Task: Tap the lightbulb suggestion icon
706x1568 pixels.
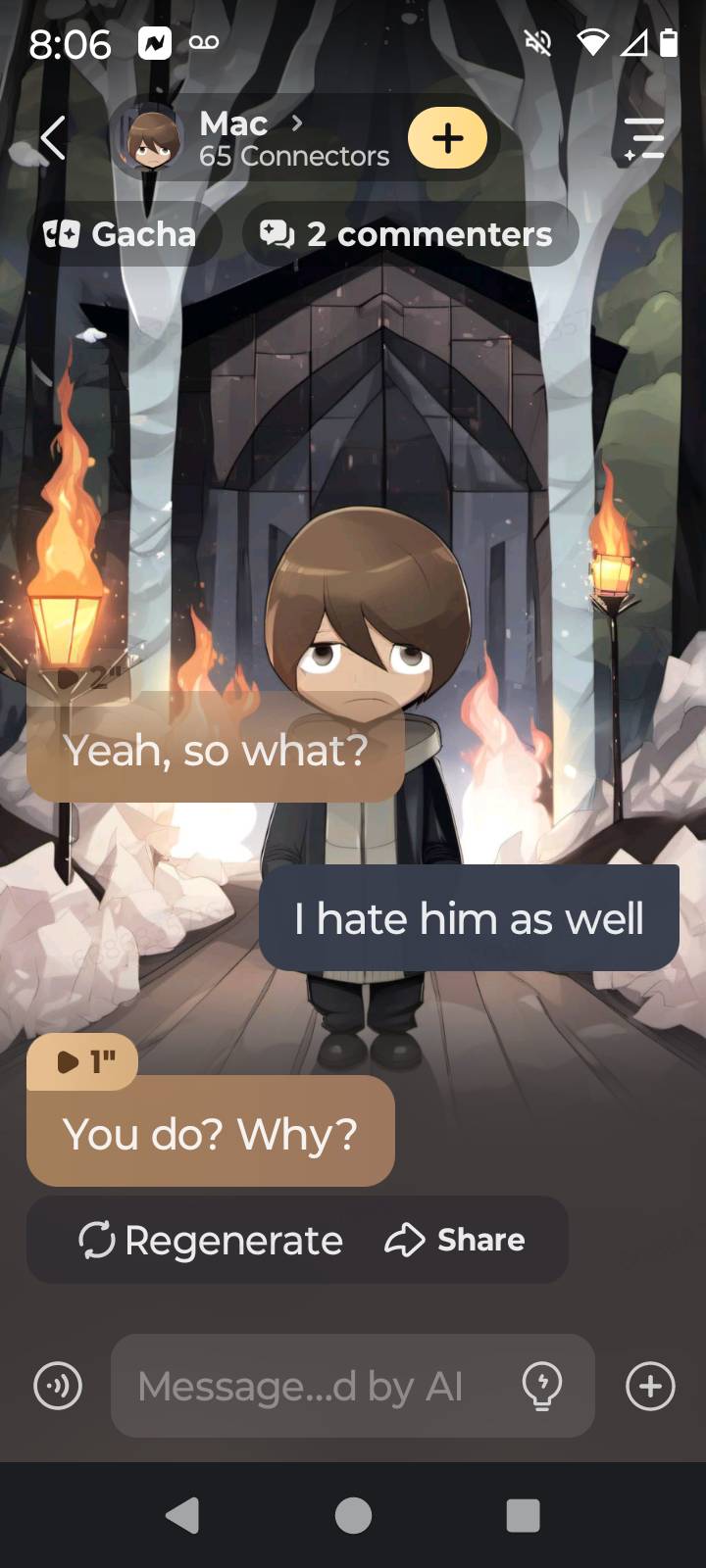Action: point(542,1386)
